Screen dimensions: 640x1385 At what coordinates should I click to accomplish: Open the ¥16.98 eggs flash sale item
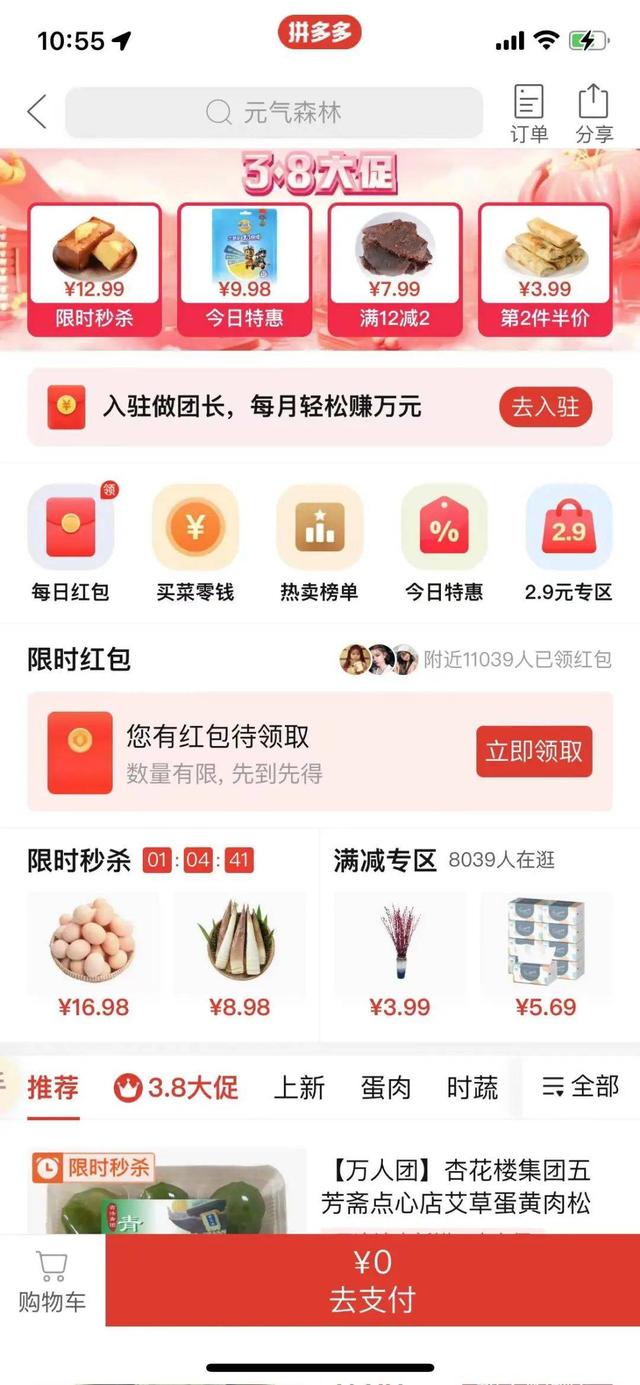[x=93, y=957]
